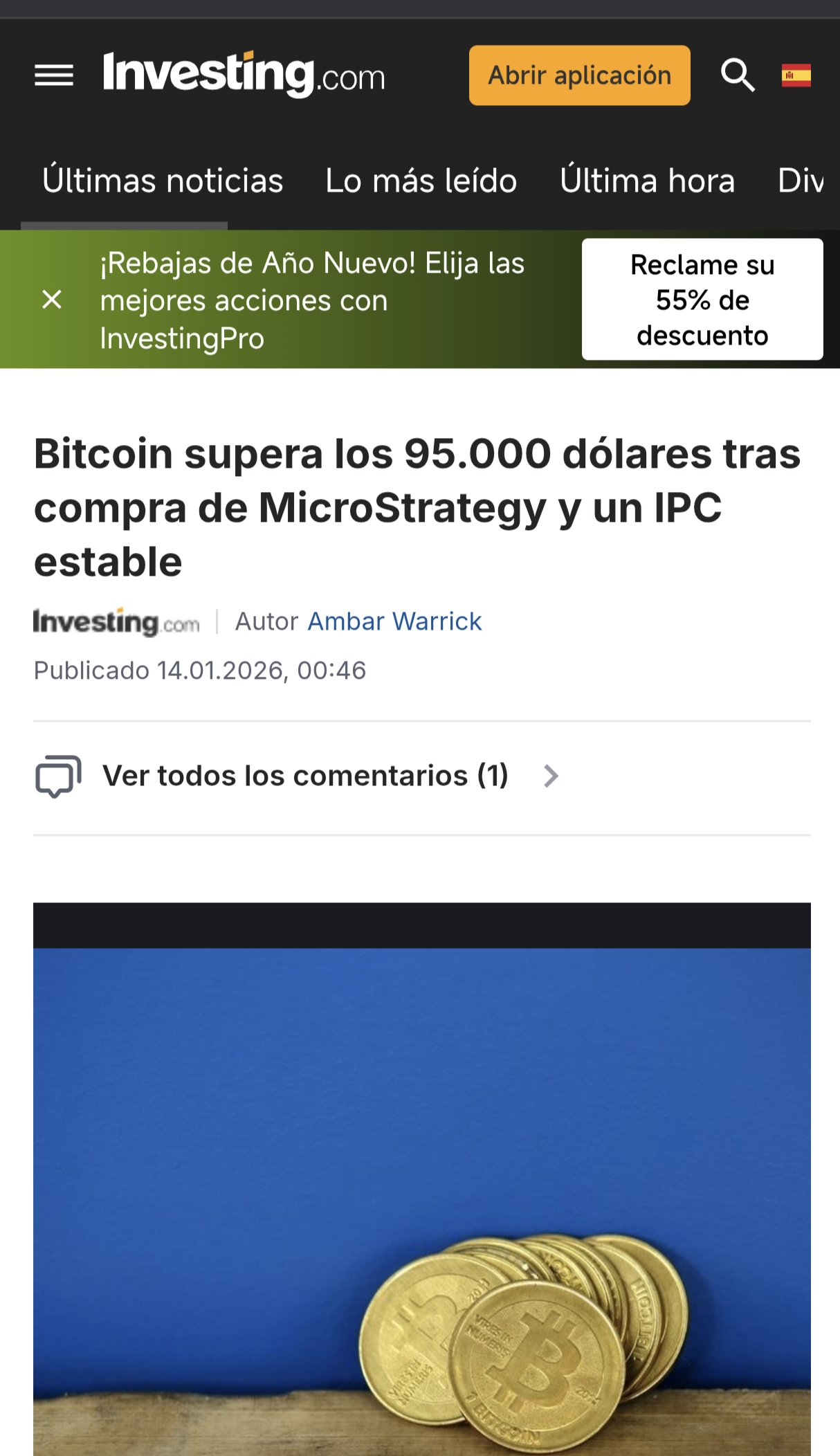Change edition via the Spain flag
The image size is (840, 1456).
coord(796,75)
